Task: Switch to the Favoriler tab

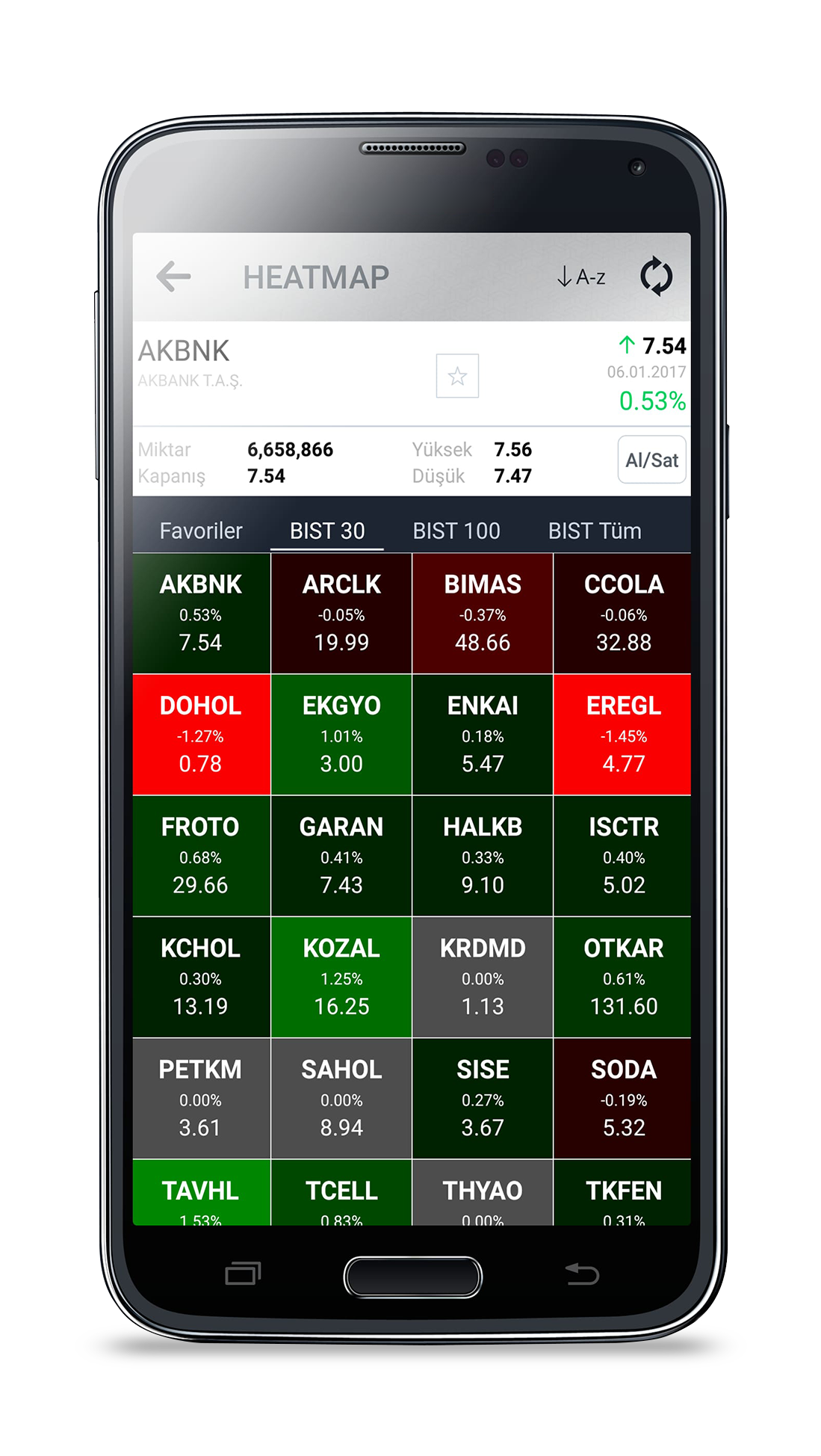Action: [x=201, y=531]
